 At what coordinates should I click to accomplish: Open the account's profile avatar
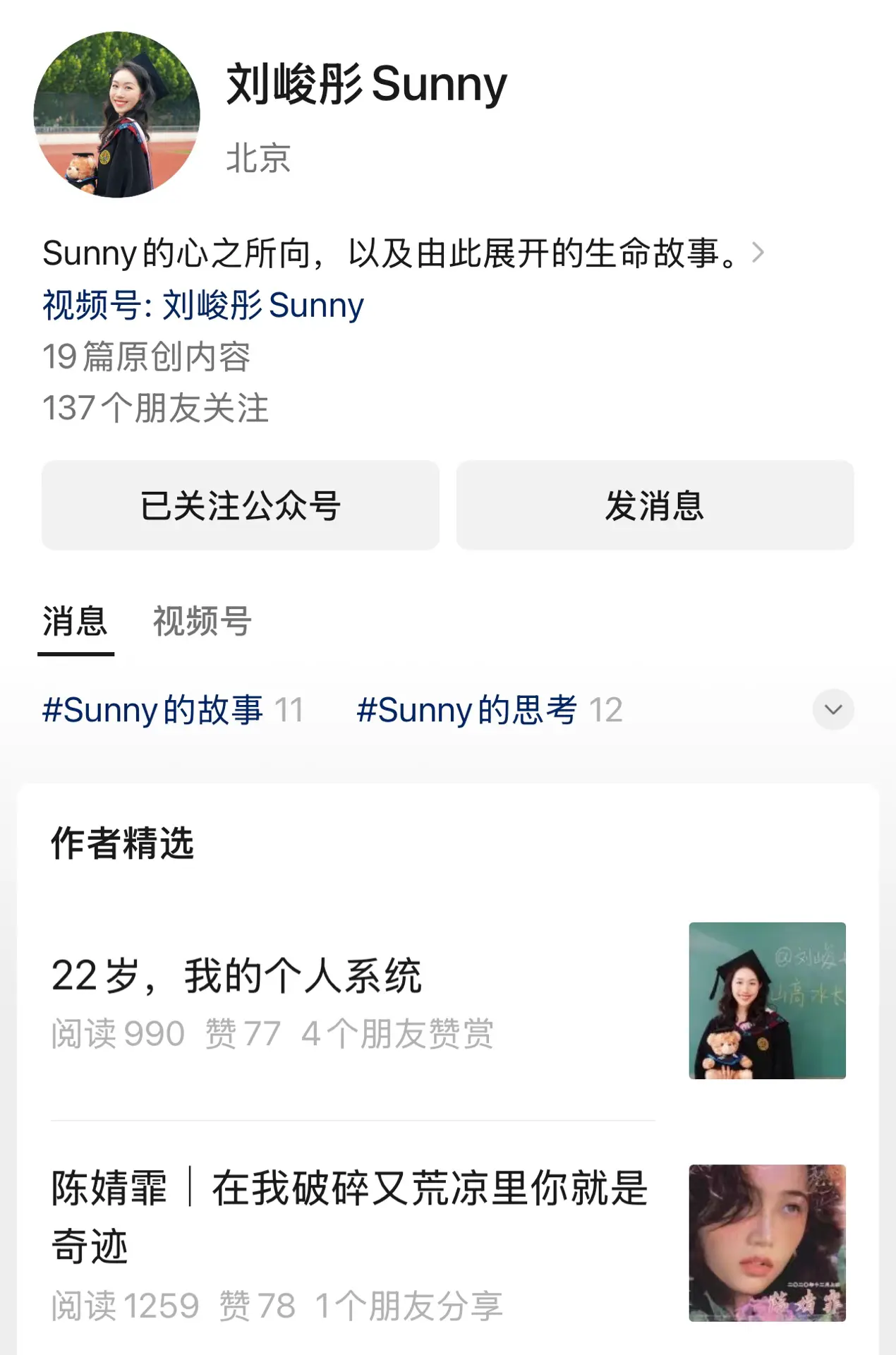(116, 114)
